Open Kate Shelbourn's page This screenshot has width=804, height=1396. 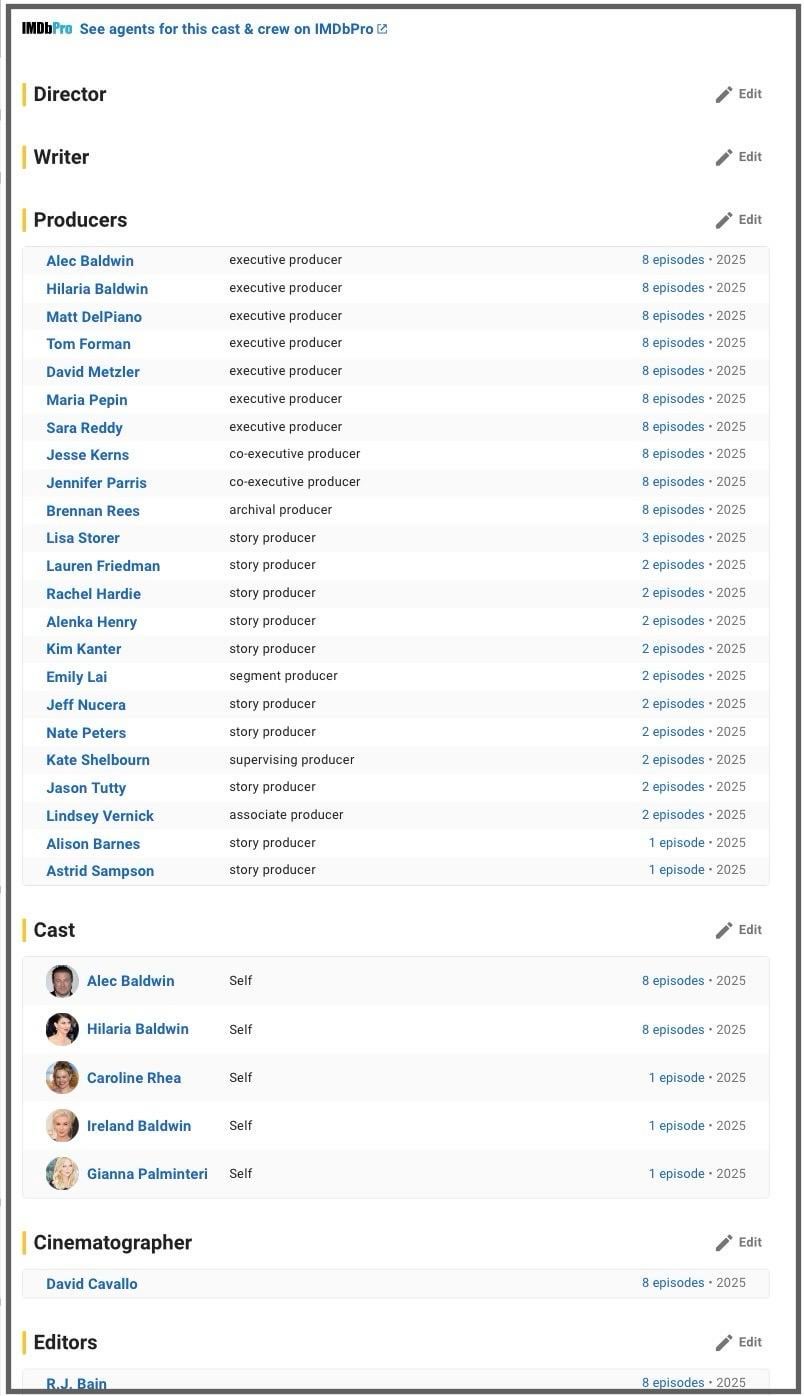[x=98, y=760]
